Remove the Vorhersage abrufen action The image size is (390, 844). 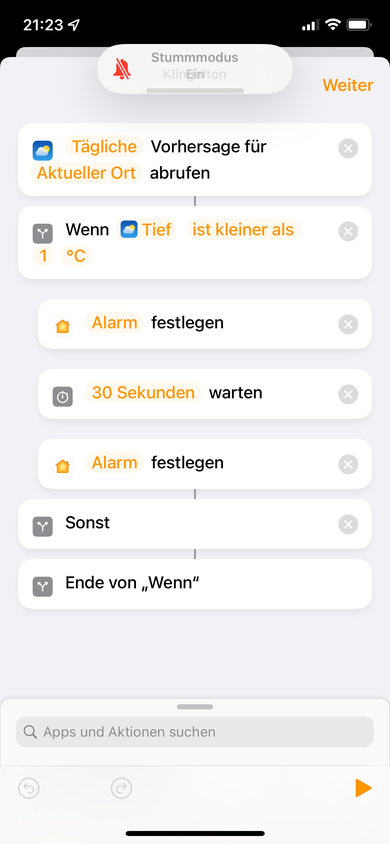click(x=348, y=148)
